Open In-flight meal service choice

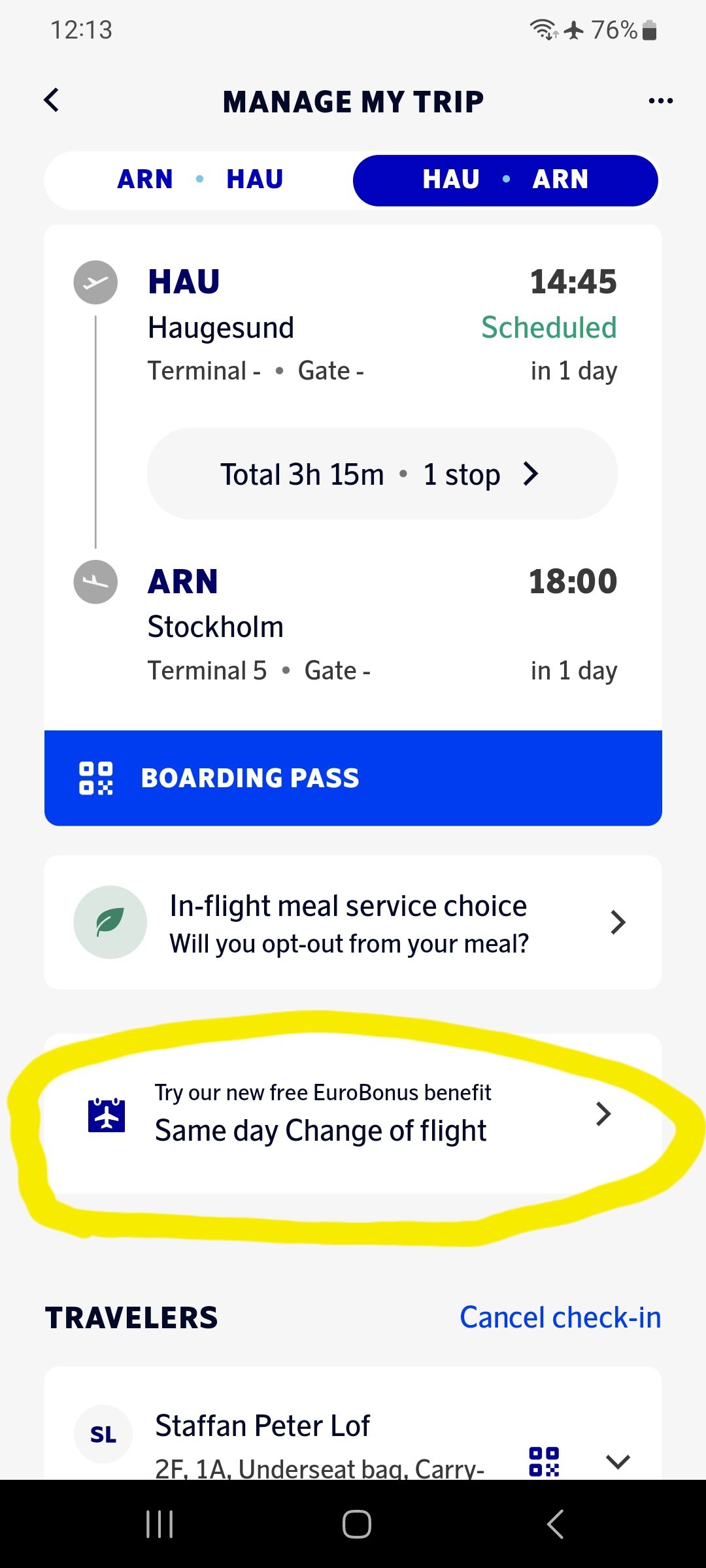tap(353, 923)
